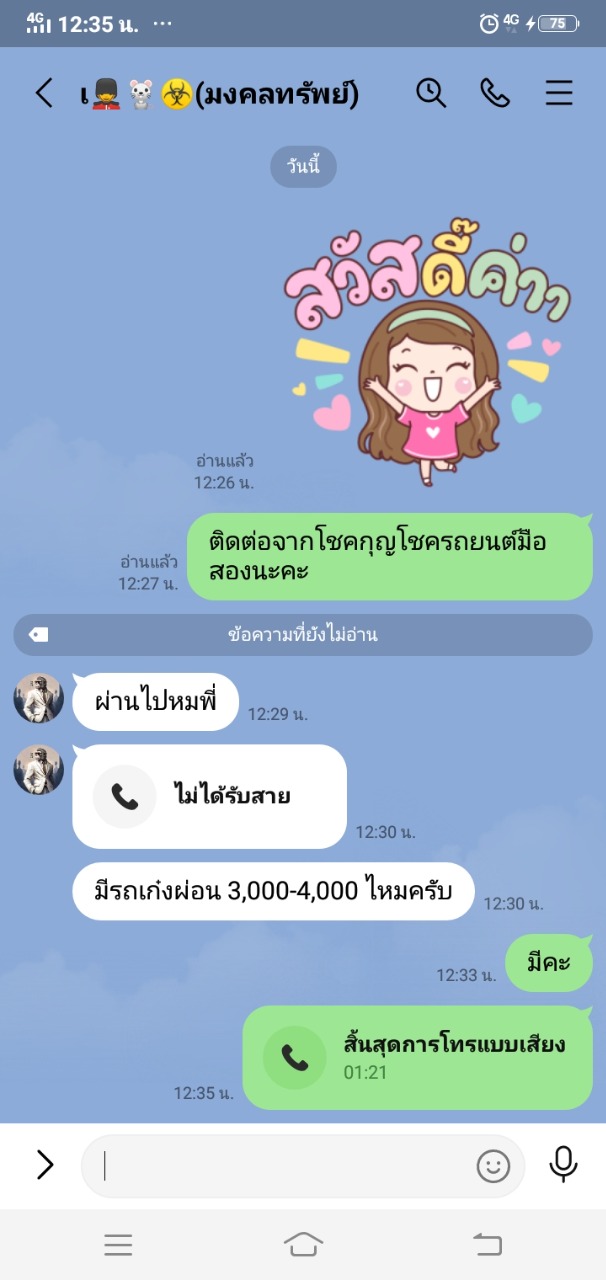Search messages in this chat
Viewport: 606px width, 1280px height.
[x=431, y=93]
